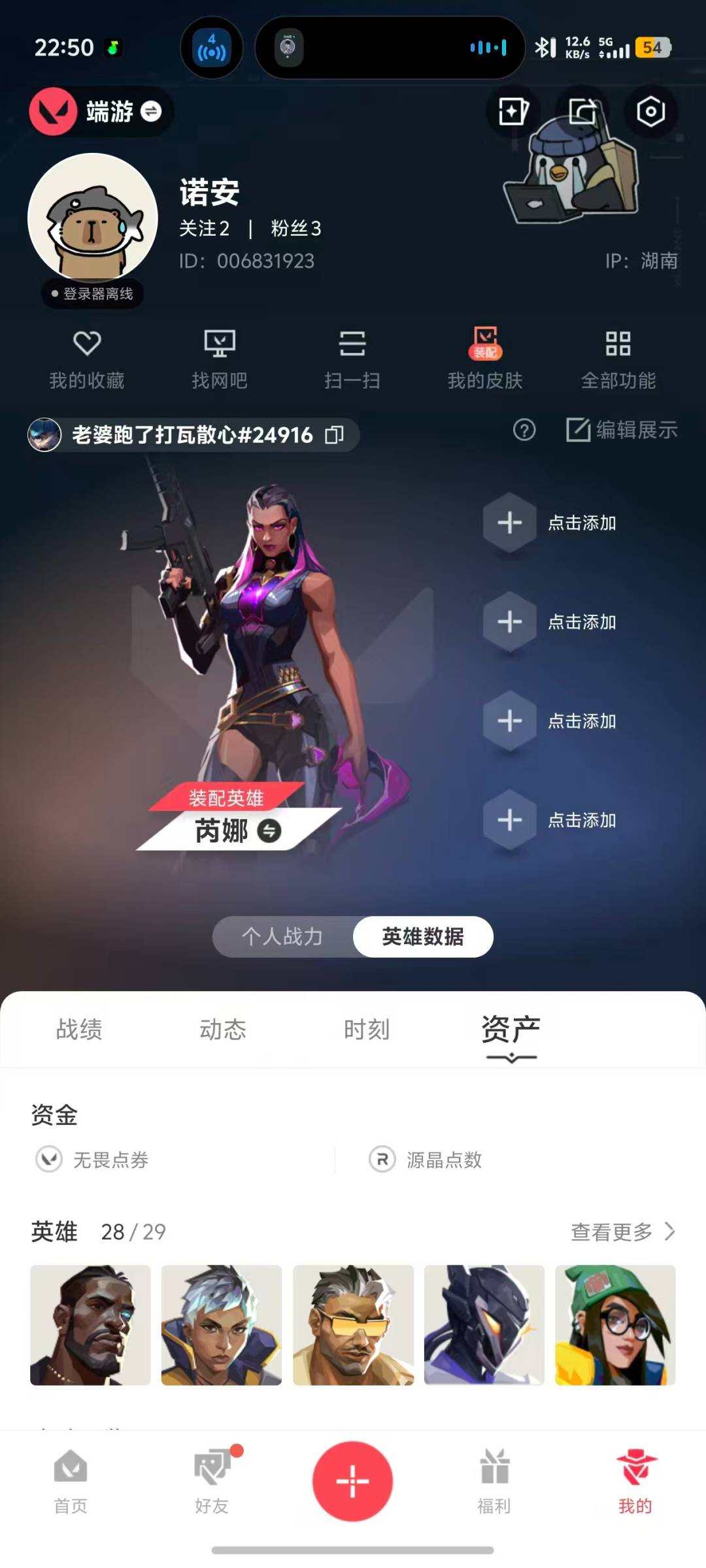Tap the help question mark above the hero showcase

(523, 431)
